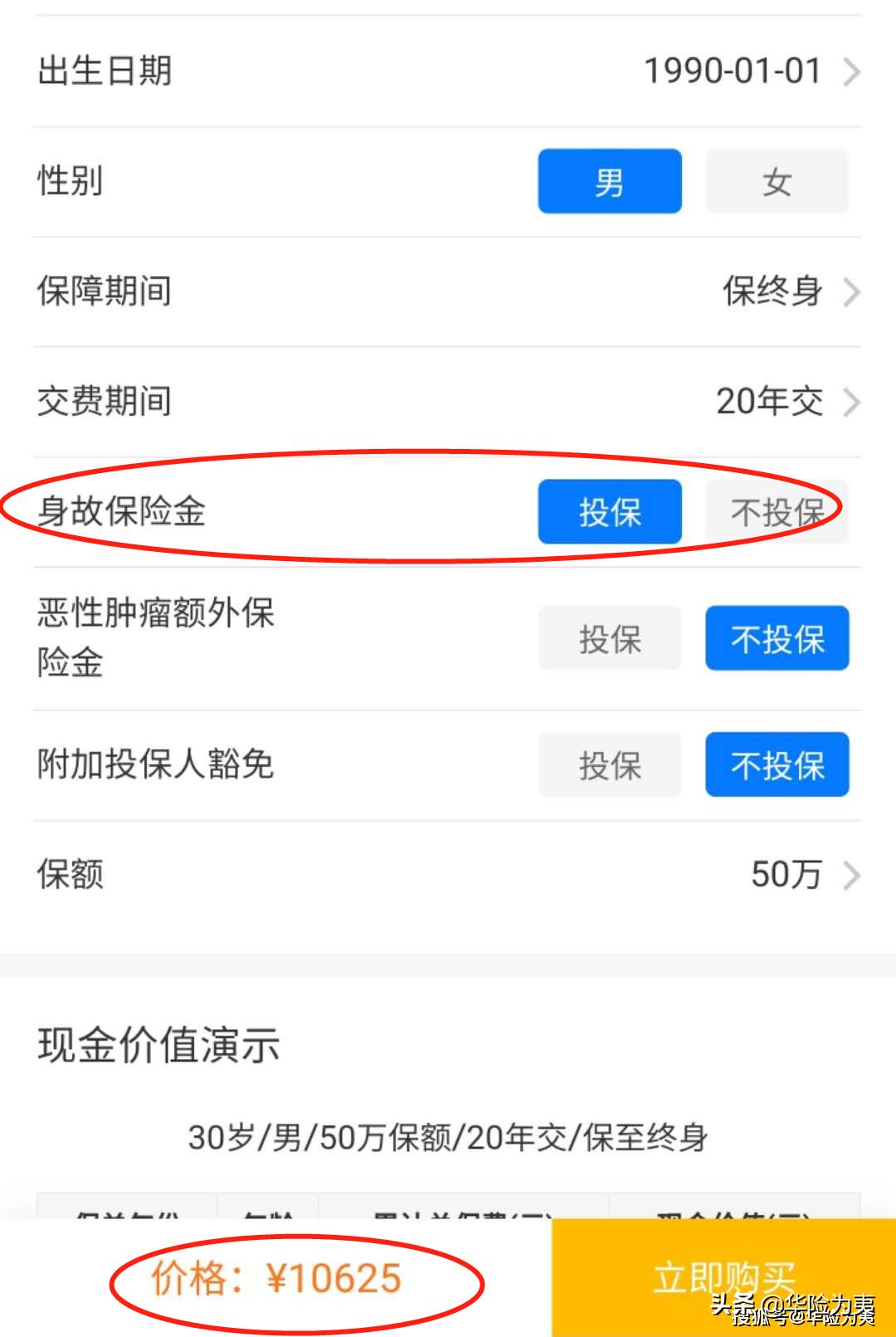Select 男 for 性别
The image size is (896, 1337).
610,182
